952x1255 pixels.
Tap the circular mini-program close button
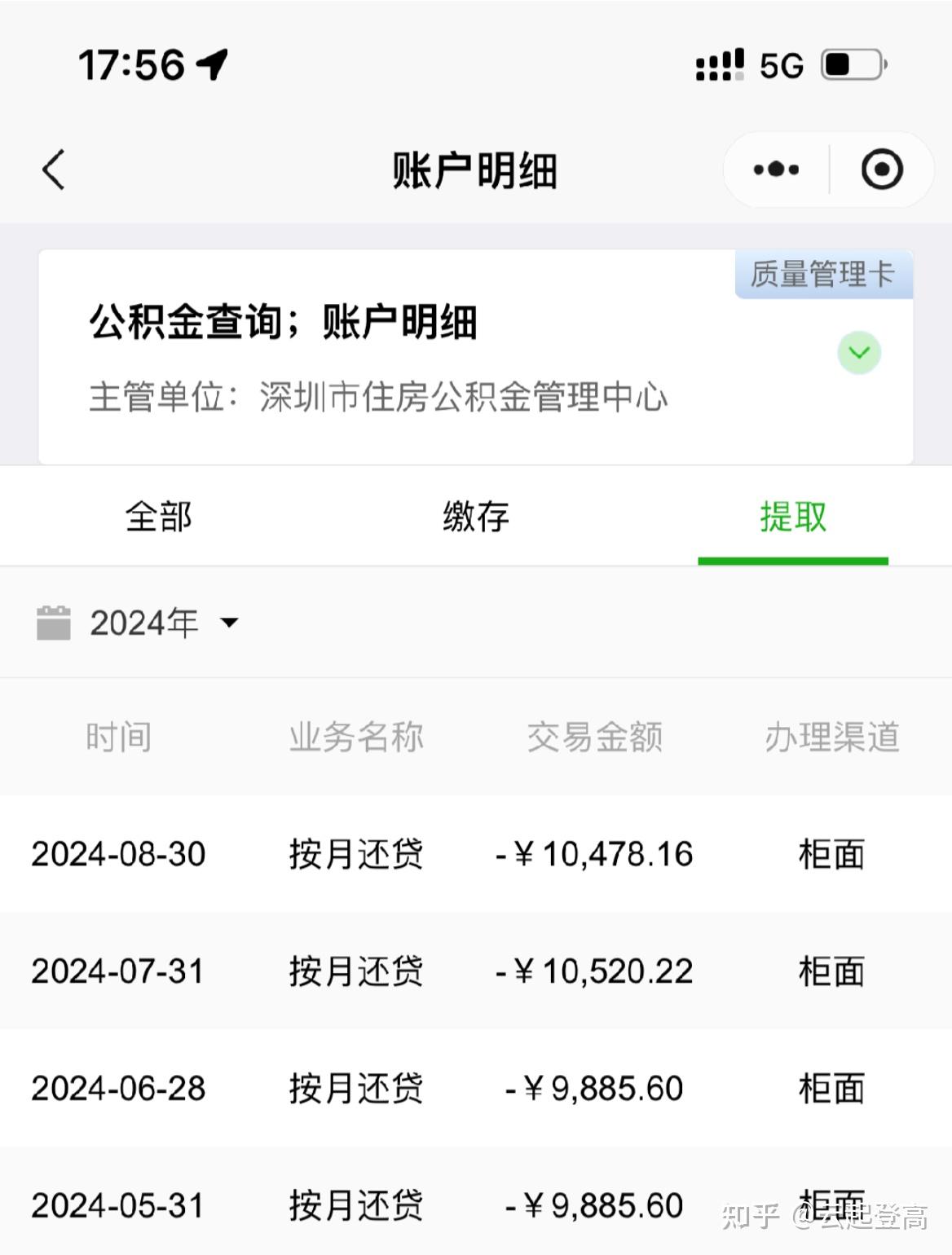tap(881, 170)
